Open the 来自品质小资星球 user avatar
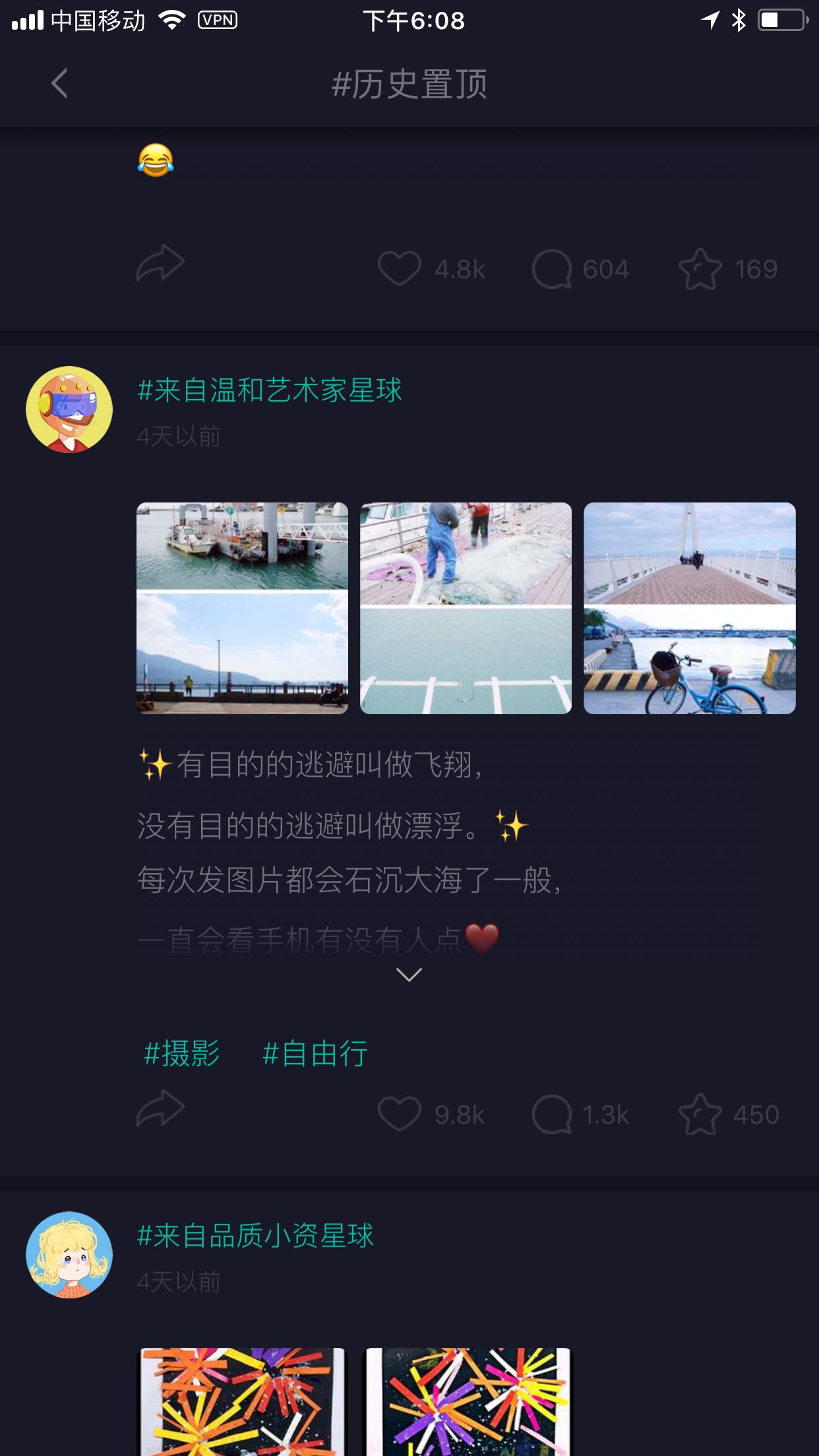 [x=69, y=1255]
